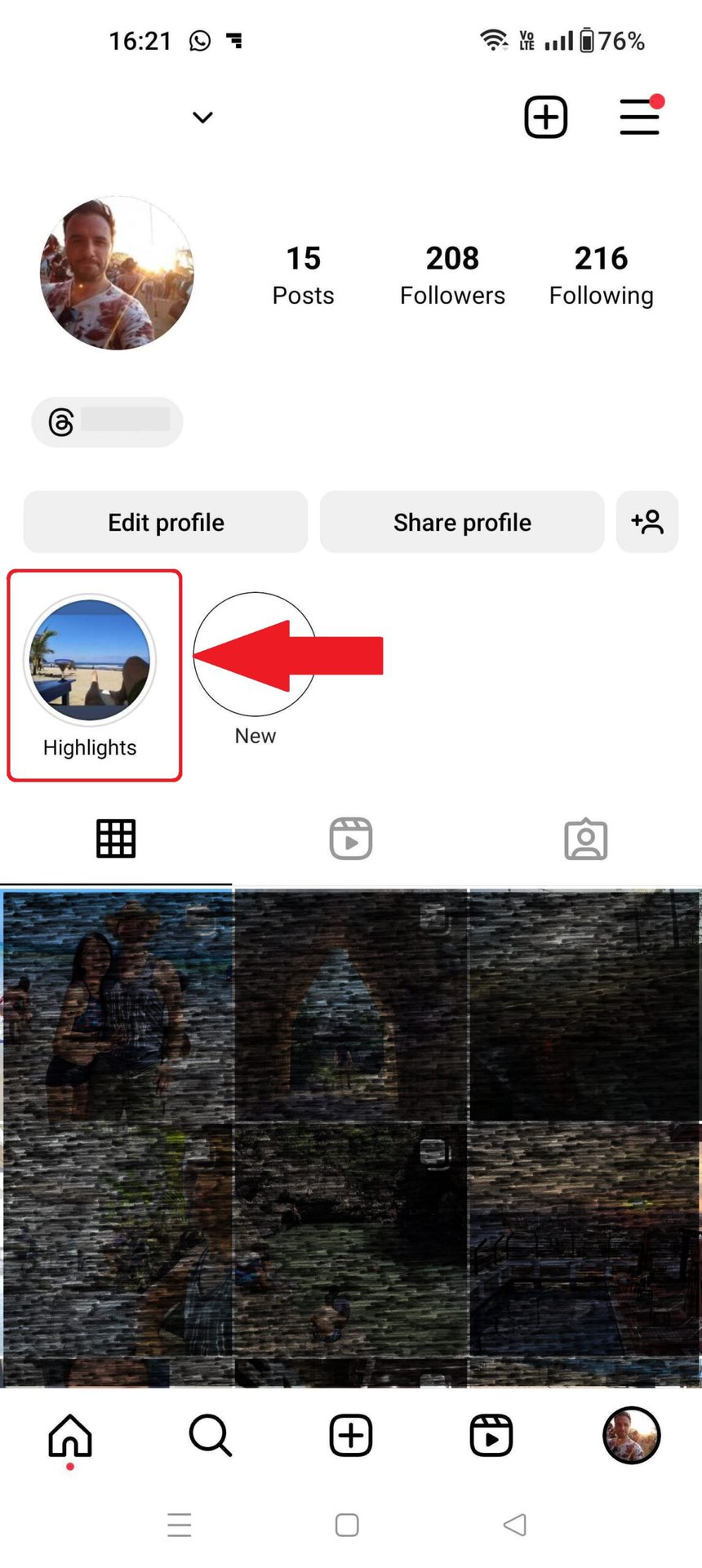Tap Edit profile
Screen dimensions: 702x1568
click(x=166, y=522)
